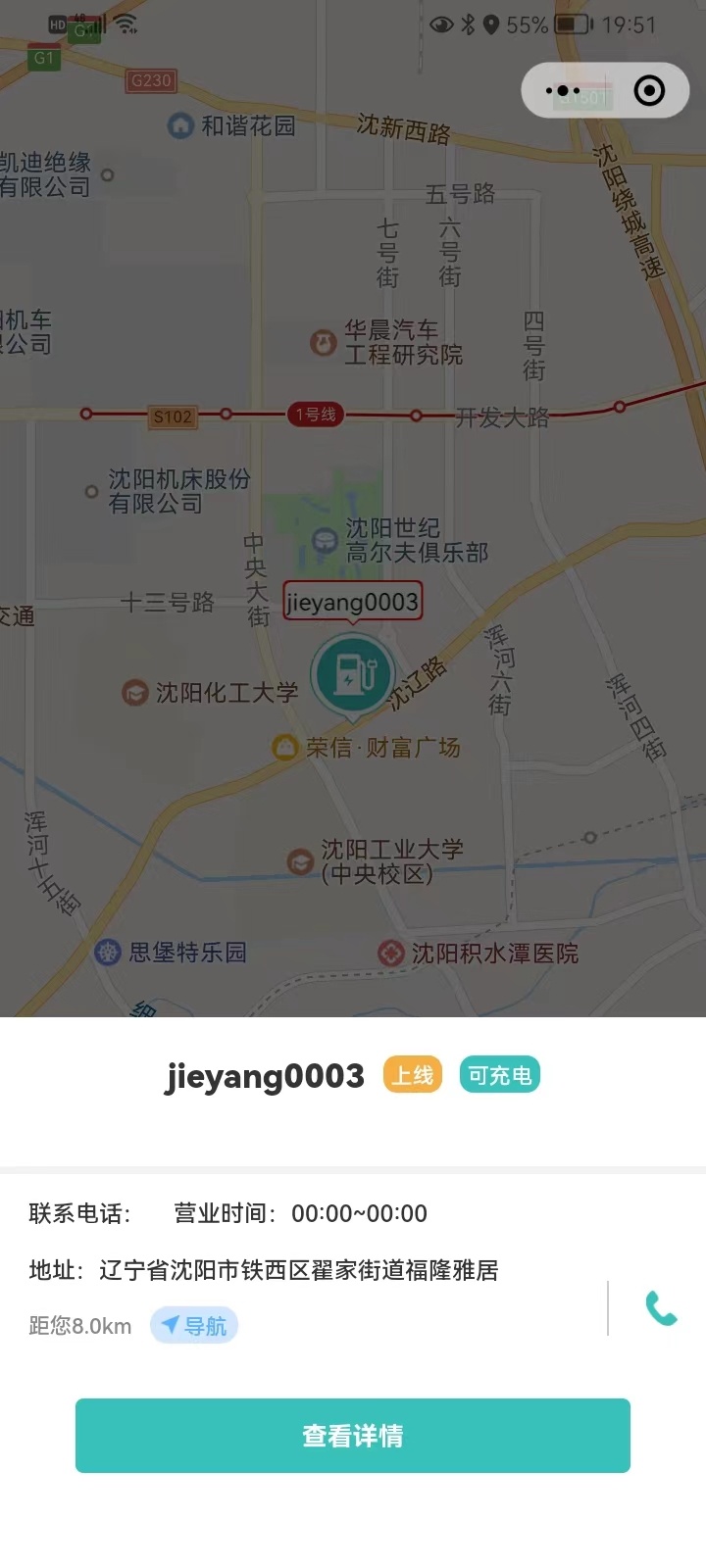Image resolution: width=706 pixels, height=1568 pixels.
Task: Open station details with 查看详情 button
Action: pos(353,1436)
